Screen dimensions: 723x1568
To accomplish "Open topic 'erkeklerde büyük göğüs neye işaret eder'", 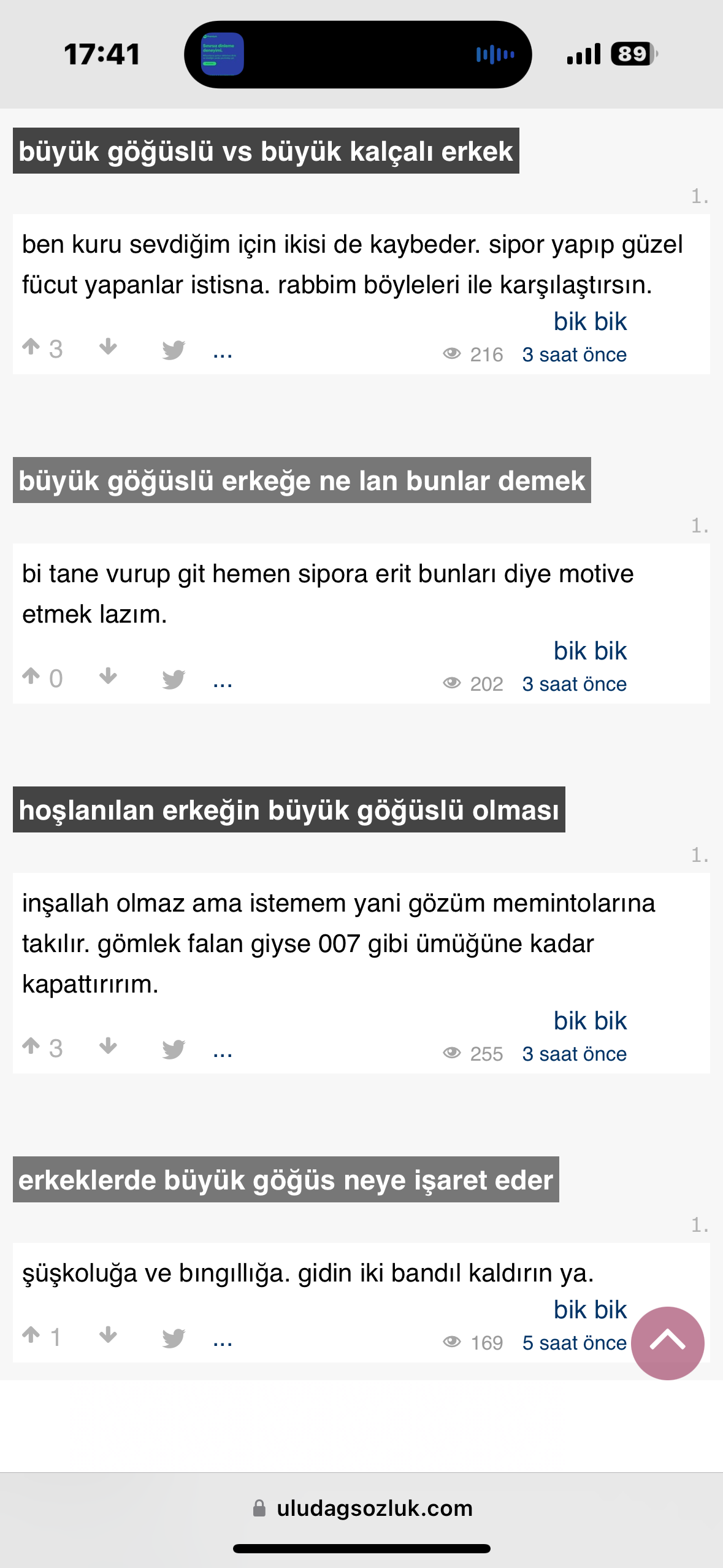I will point(286,1180).
